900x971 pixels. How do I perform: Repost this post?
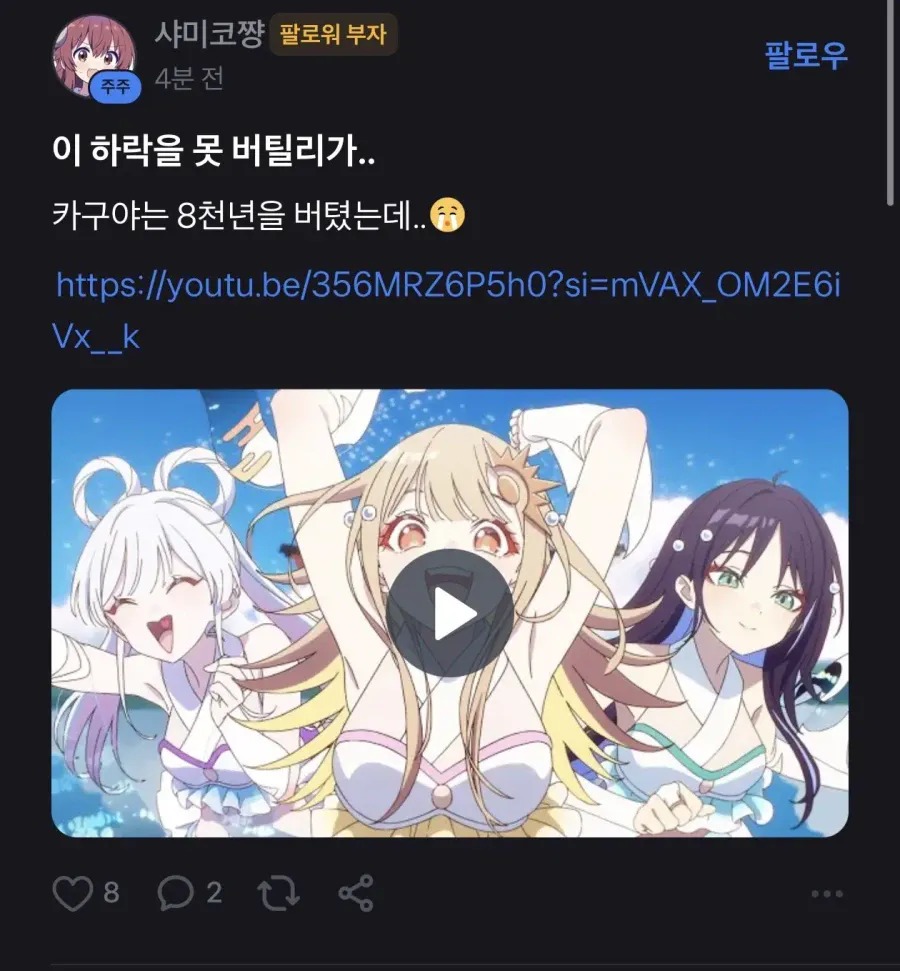click(x=279, y=893)
